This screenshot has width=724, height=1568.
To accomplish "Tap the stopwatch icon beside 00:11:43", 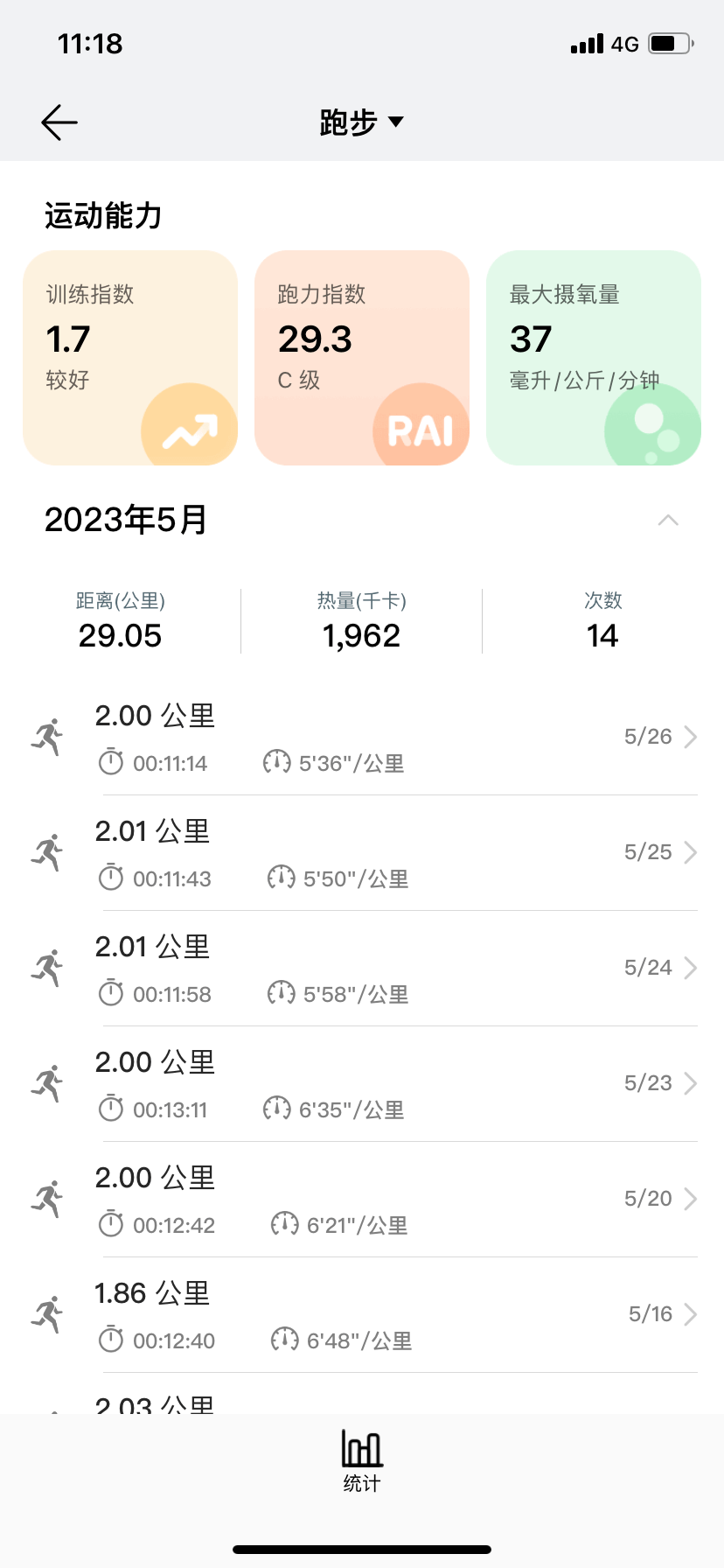I will pyautogui.click(x=111, y=878).
